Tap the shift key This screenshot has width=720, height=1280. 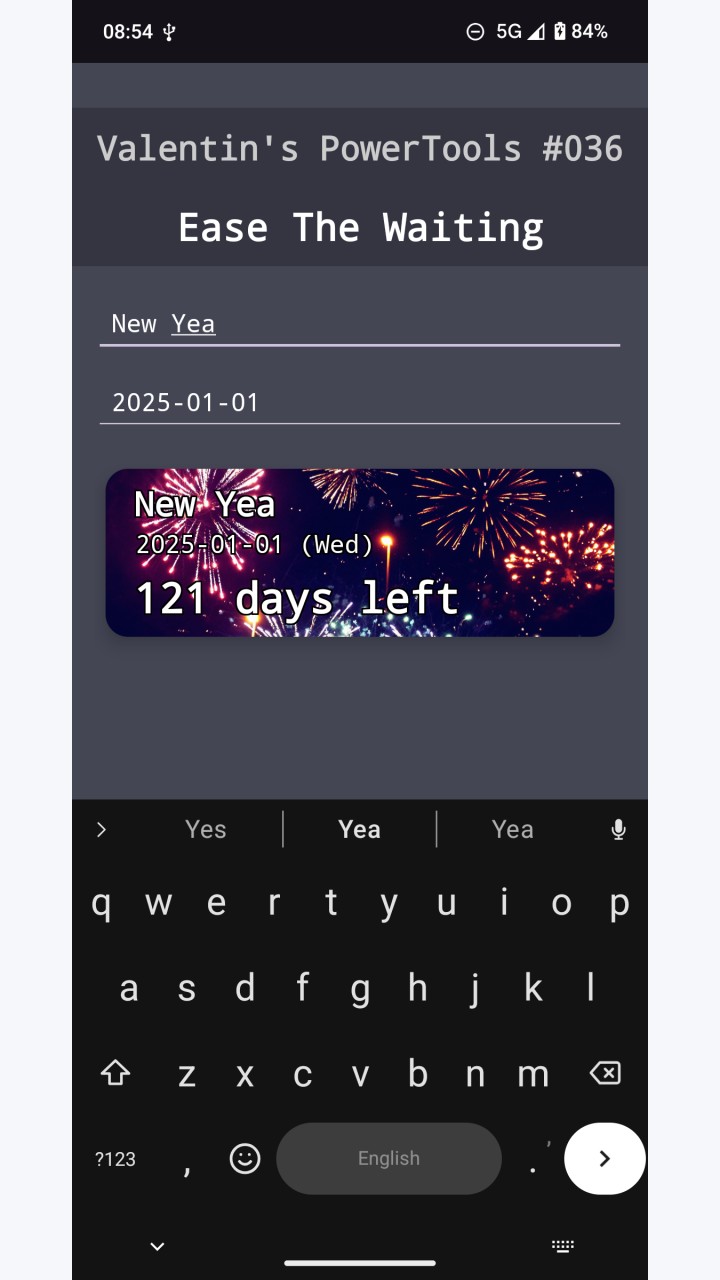click(116, 1073)
